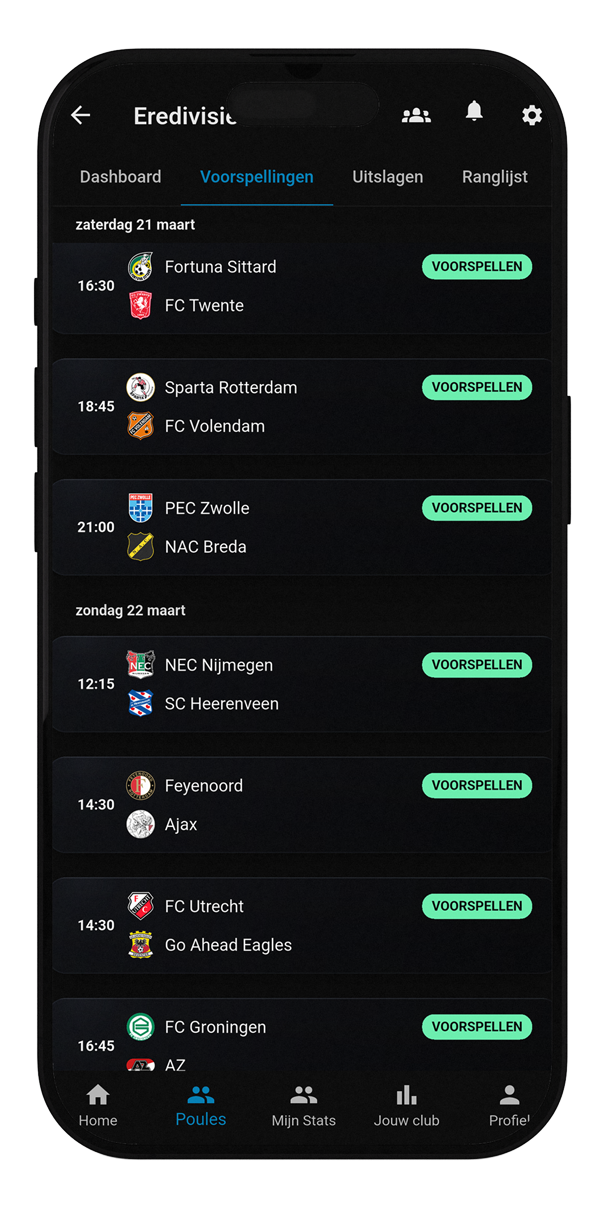
Task: Open the pool members group icon
Action: point(416,116)
